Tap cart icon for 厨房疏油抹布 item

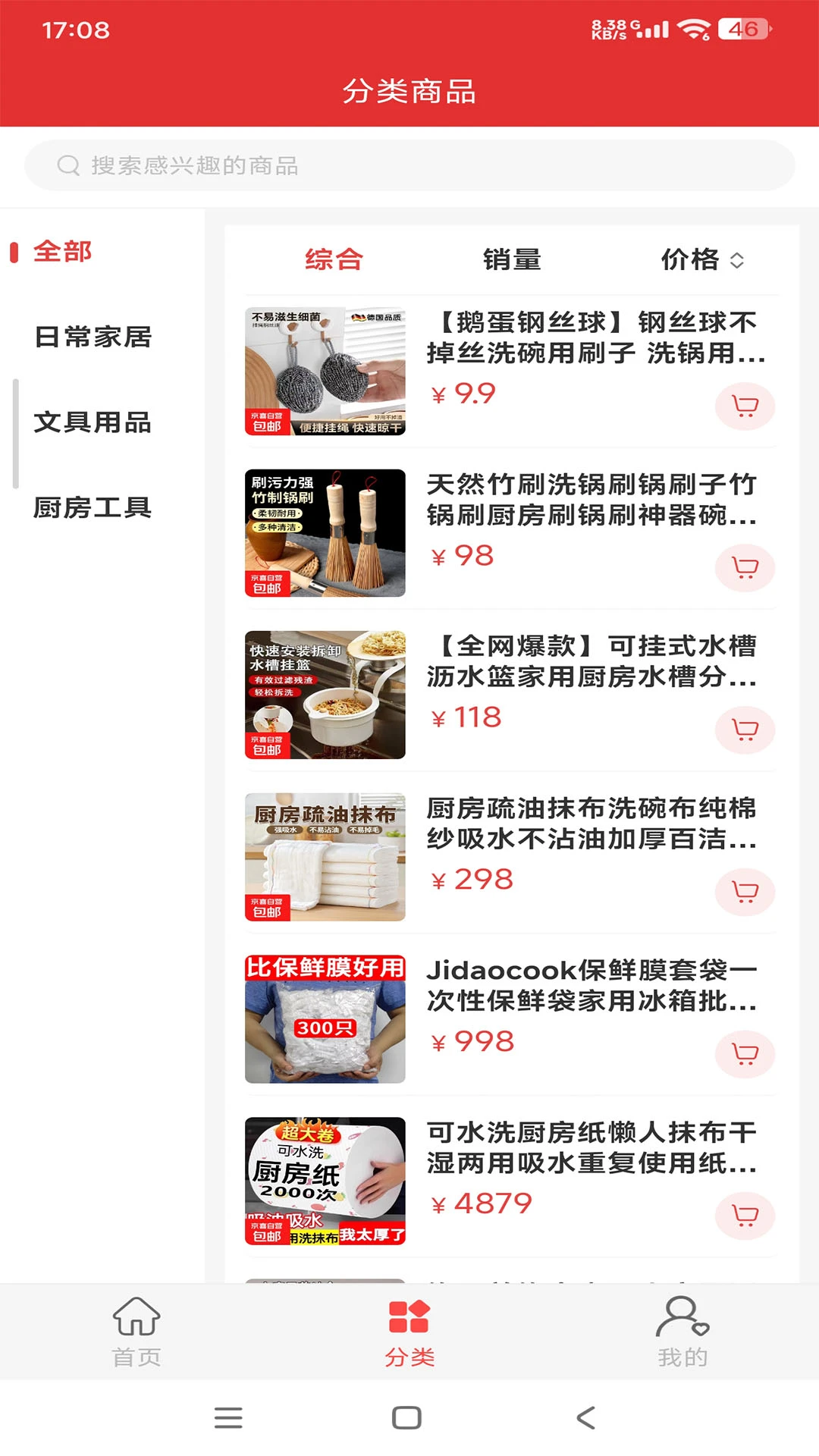coord(745,892)
